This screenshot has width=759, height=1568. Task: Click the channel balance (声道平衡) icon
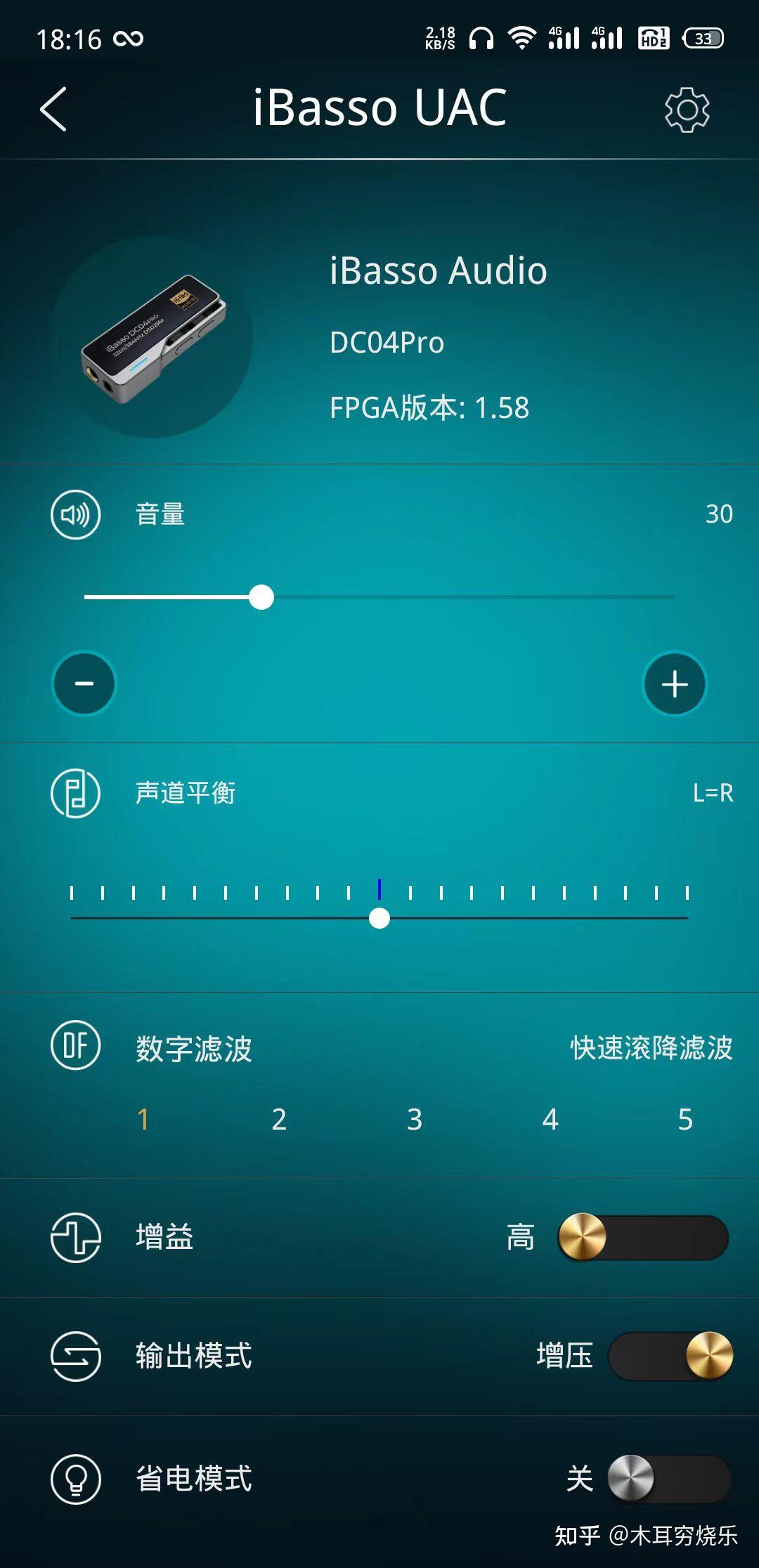[x=76, y=794]
